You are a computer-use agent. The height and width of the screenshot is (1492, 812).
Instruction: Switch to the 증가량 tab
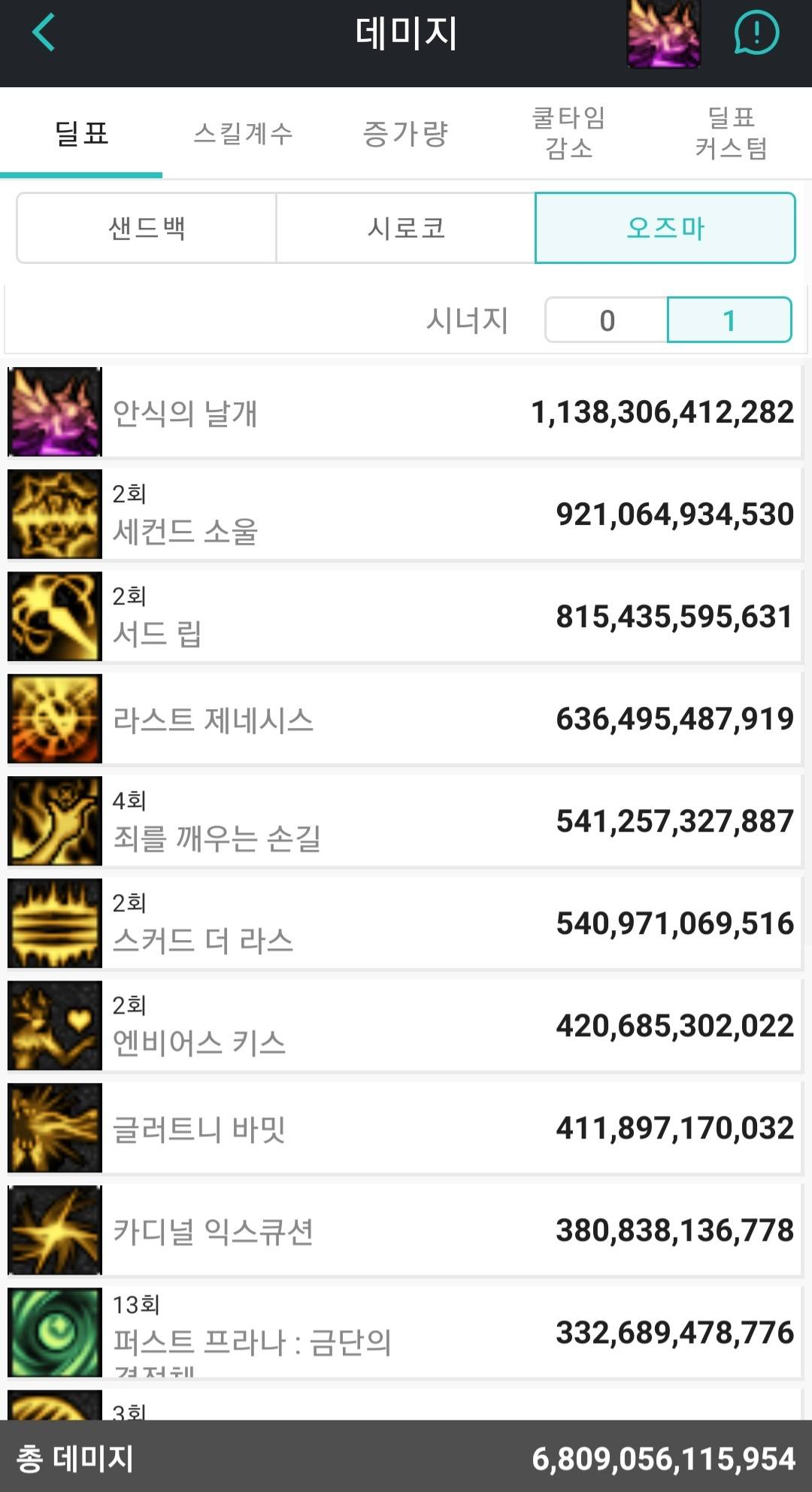[x=405, y=133]
